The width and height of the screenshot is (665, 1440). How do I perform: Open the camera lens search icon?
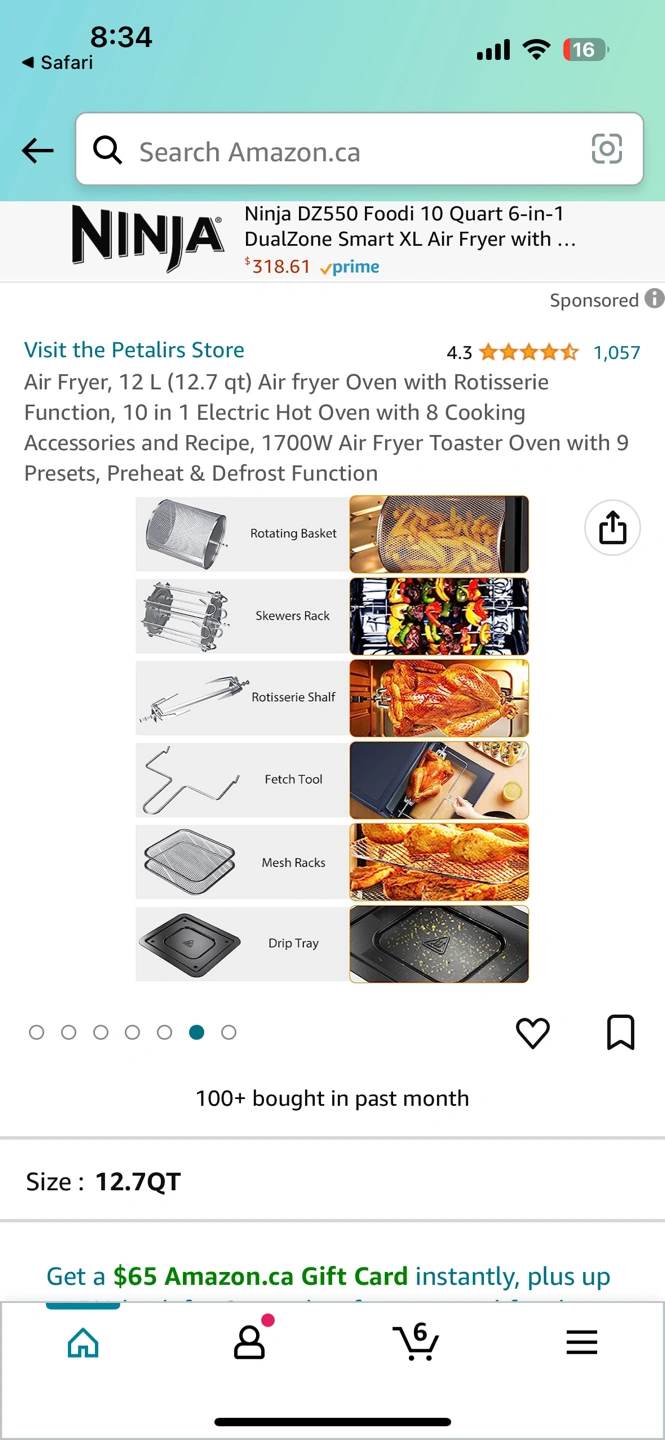[606, 149]
